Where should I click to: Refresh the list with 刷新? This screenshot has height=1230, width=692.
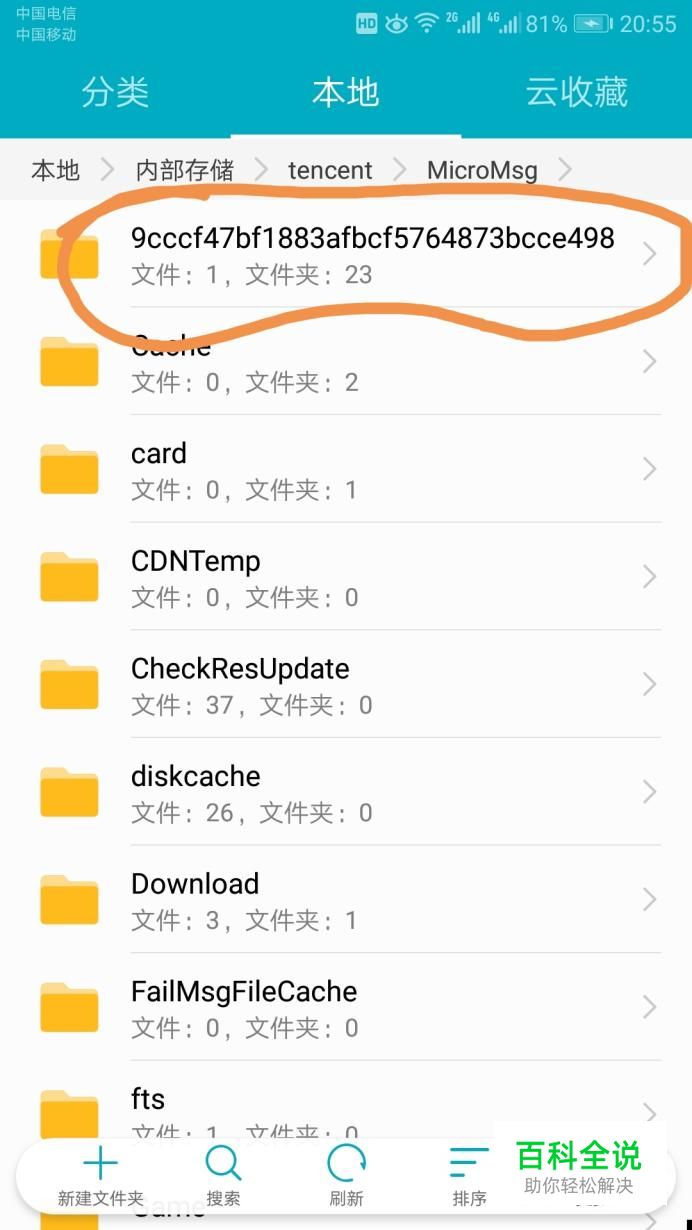tap(346, 1175)
